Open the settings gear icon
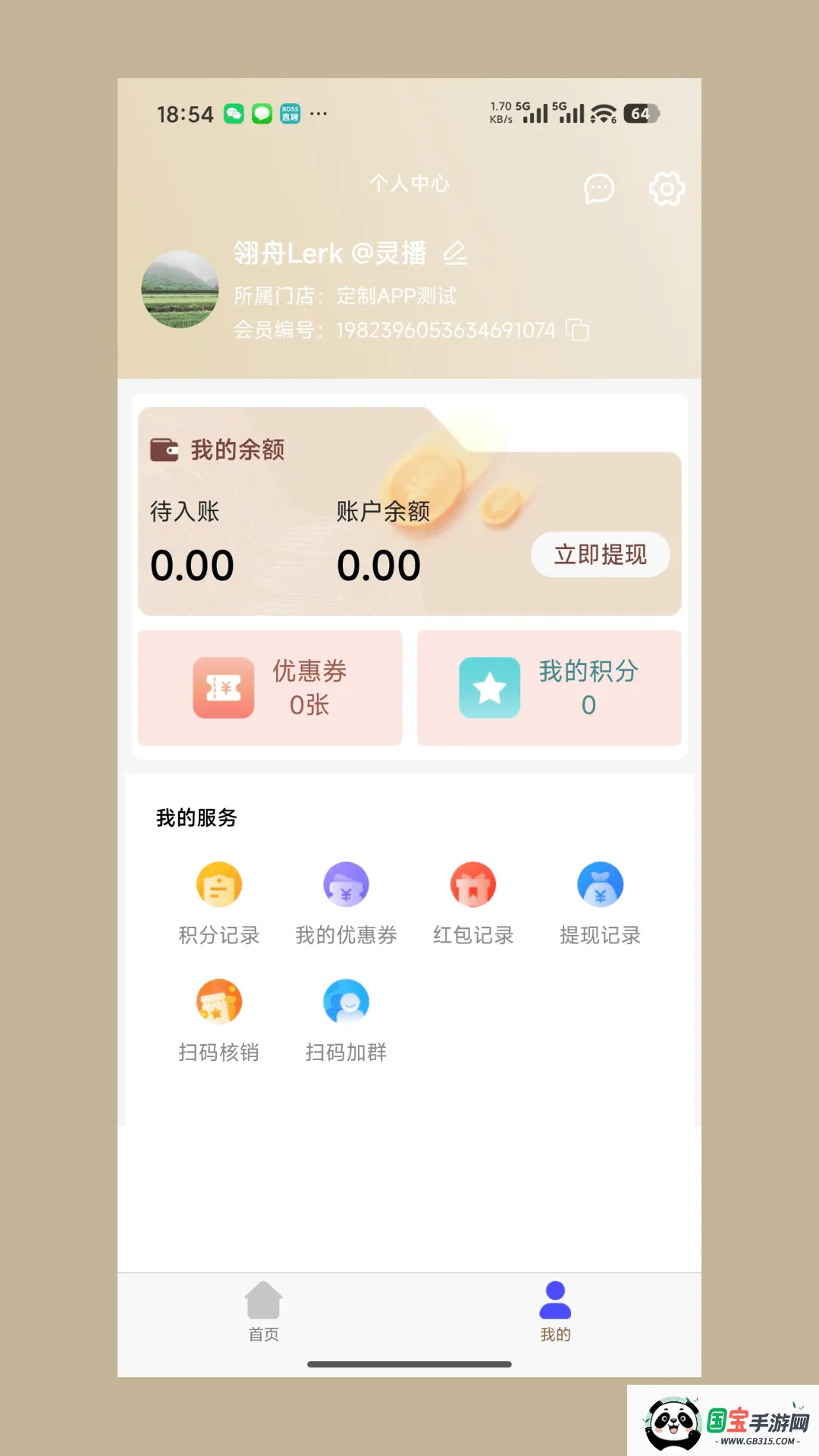 point(667,189)
